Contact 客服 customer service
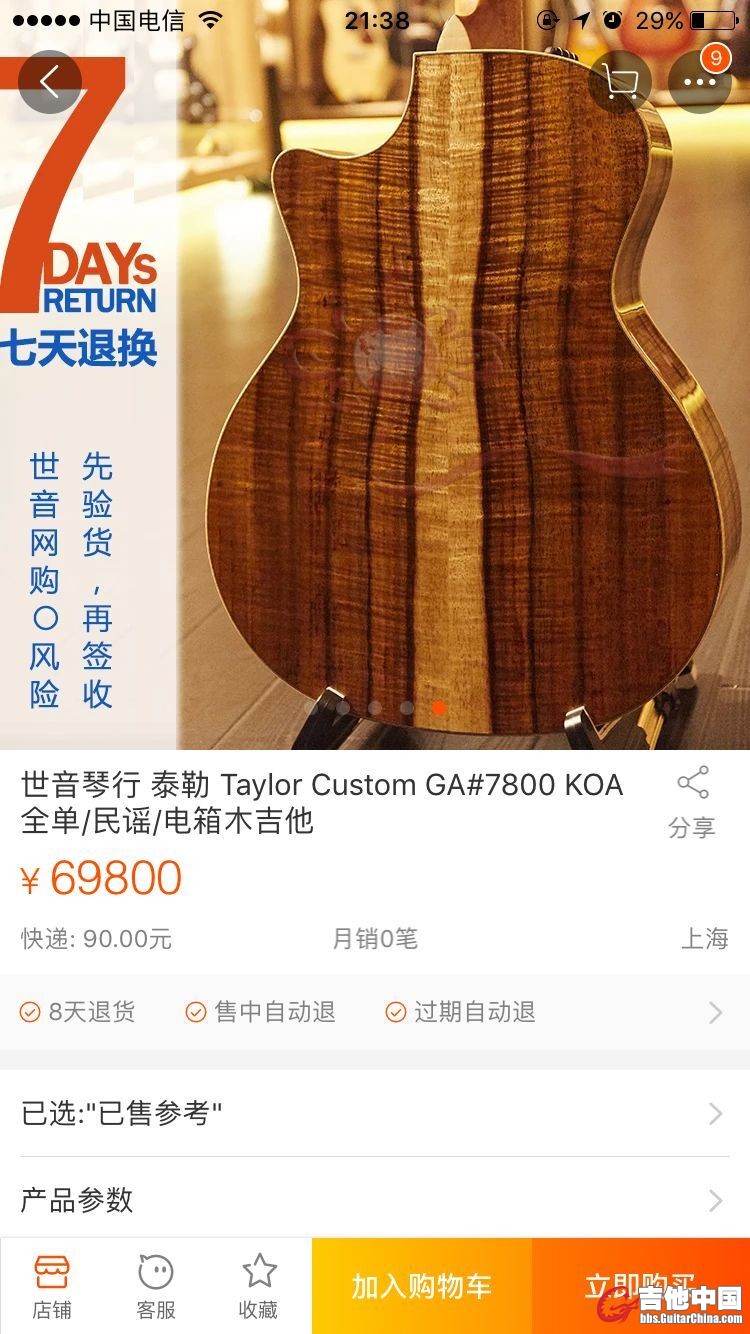This screenshot has width=750, height=1334. tap(156, 1286)
